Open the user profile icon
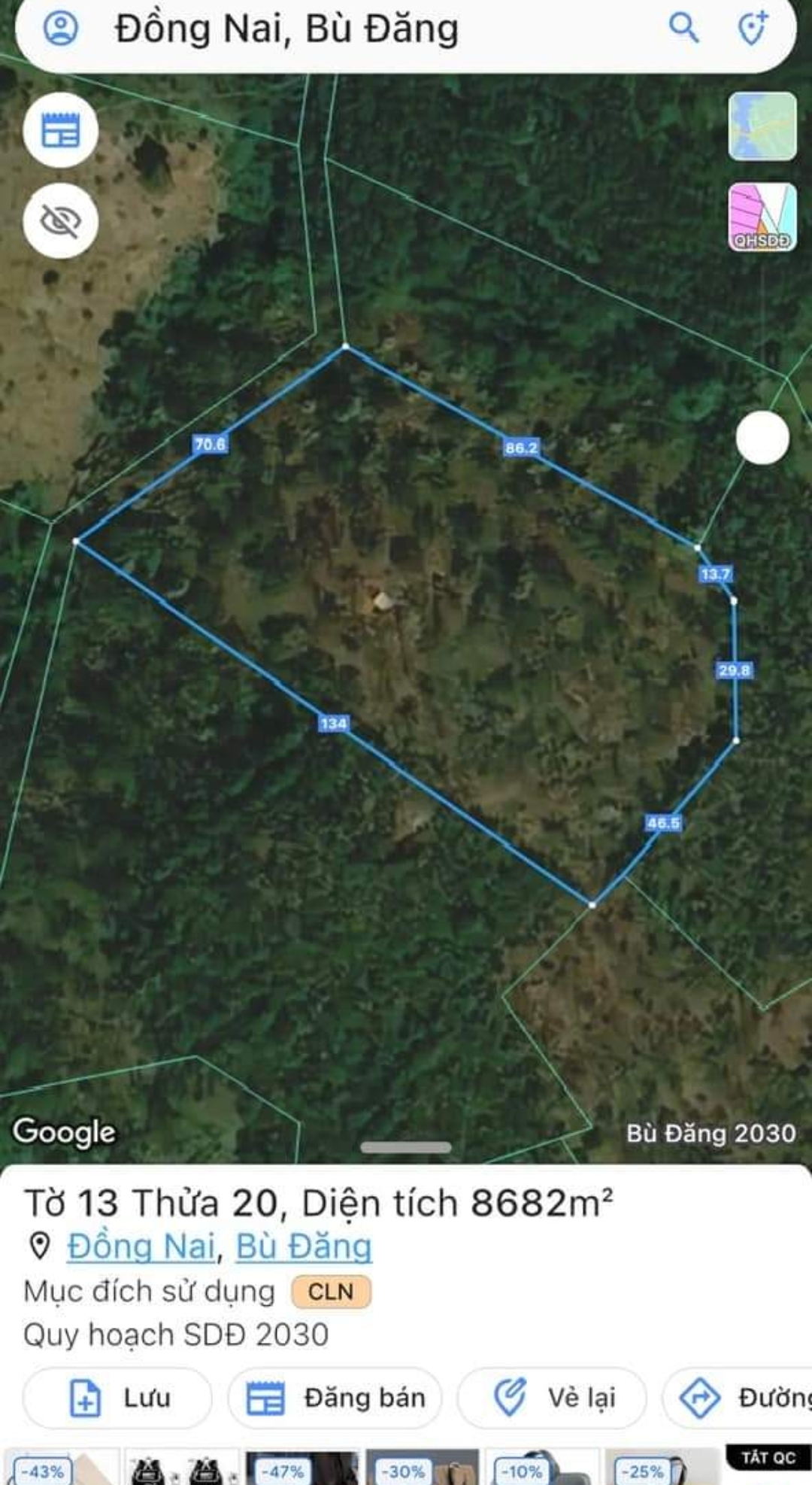812x1485 pixels. 60,29
